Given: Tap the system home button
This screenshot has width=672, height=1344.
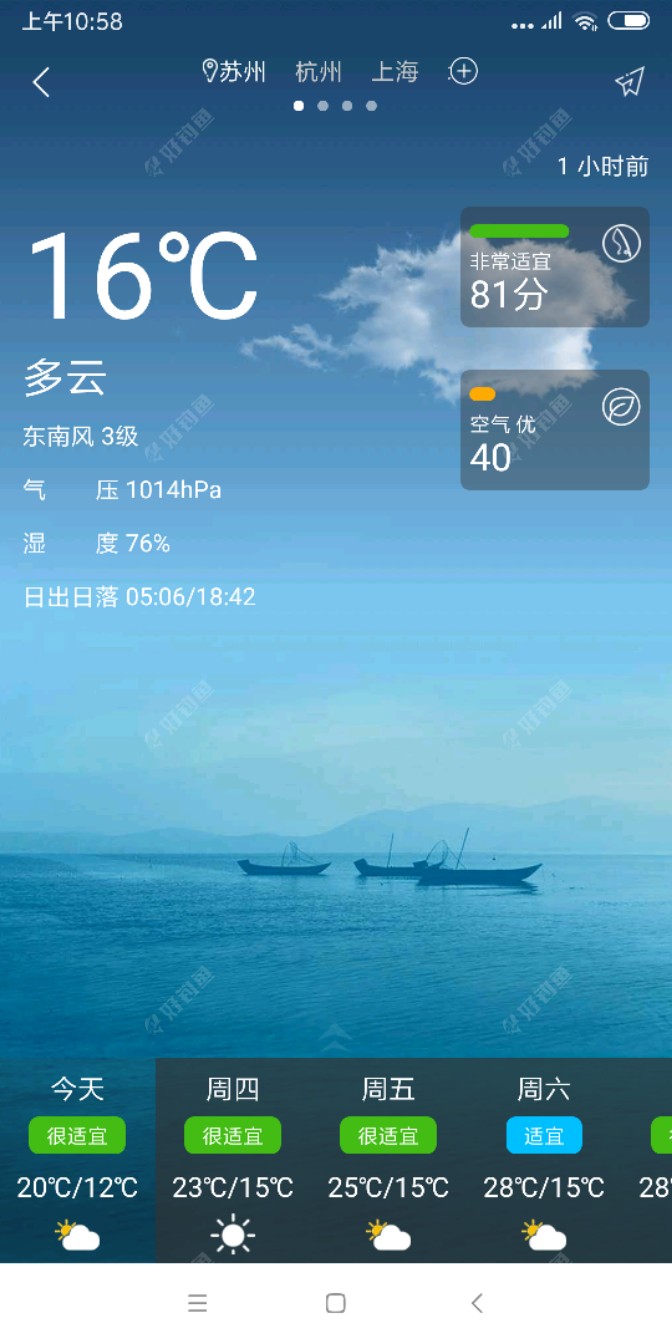Looking at the screenshot, I should [x=336, y=1303].
